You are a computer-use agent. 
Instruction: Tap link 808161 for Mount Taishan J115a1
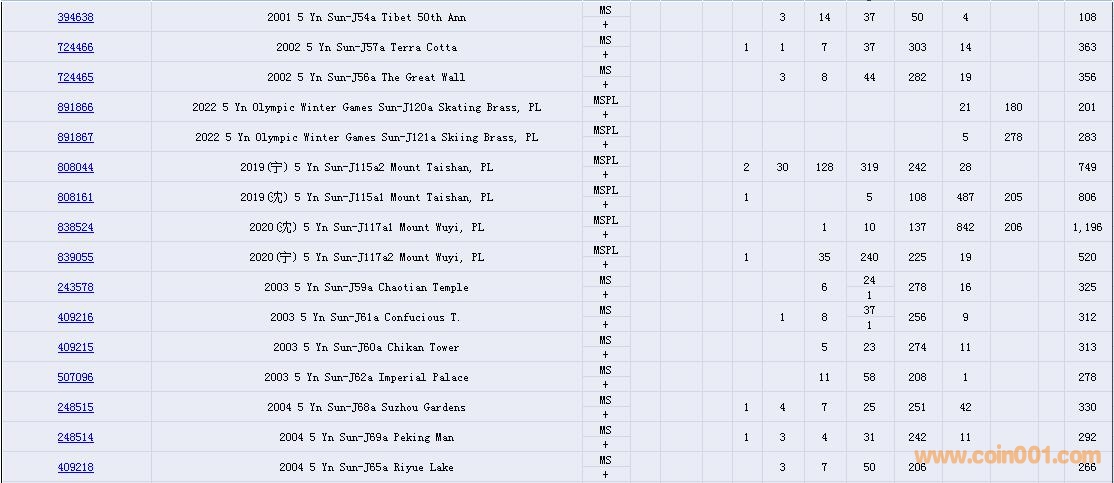76,197
